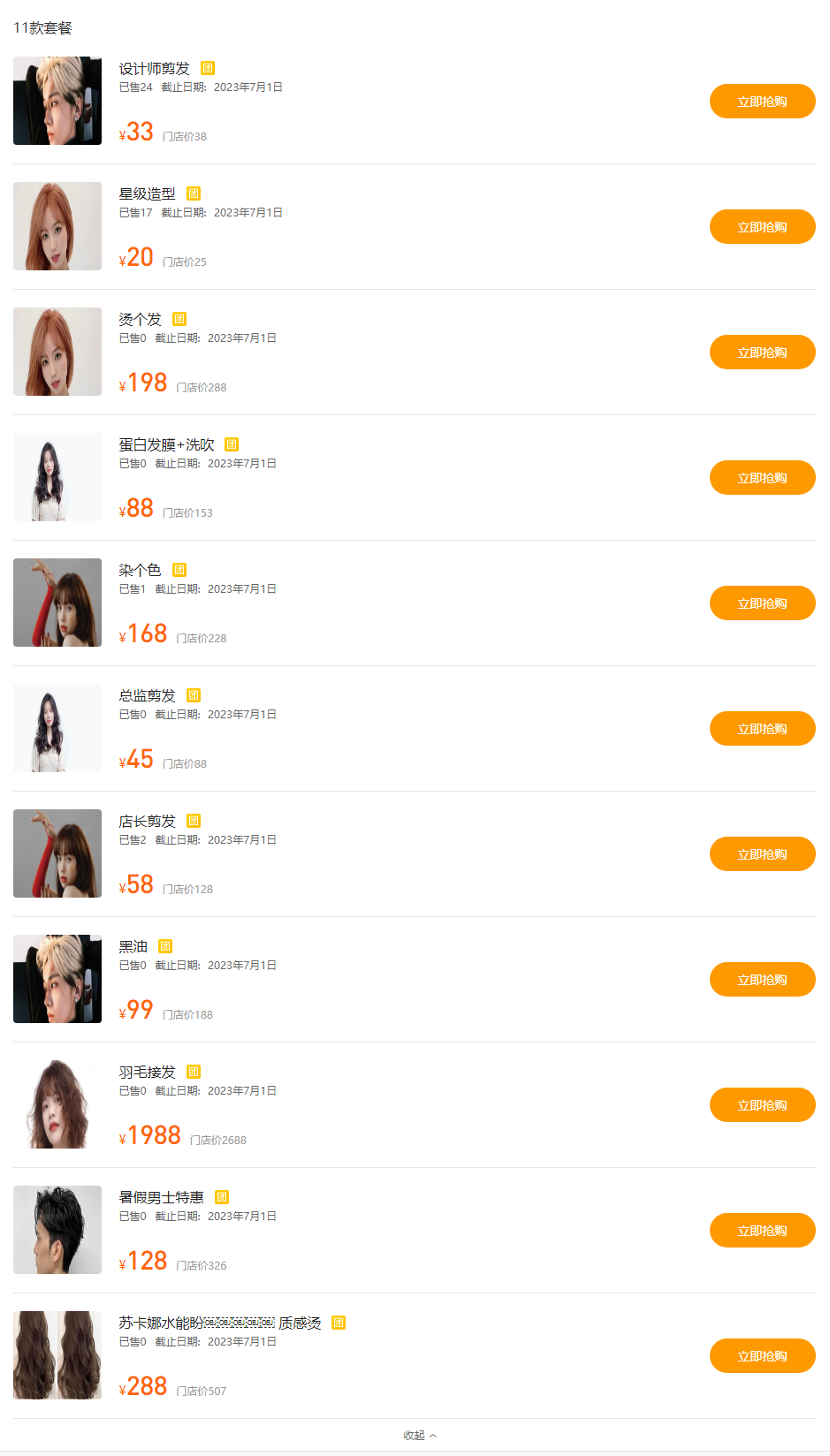Image resolution: width=830 pixels, height=1456 pixels.
Task: Tap 立即抢购 for 苏卡娜水能盼 质感烫
Action: pos(762,1356)
